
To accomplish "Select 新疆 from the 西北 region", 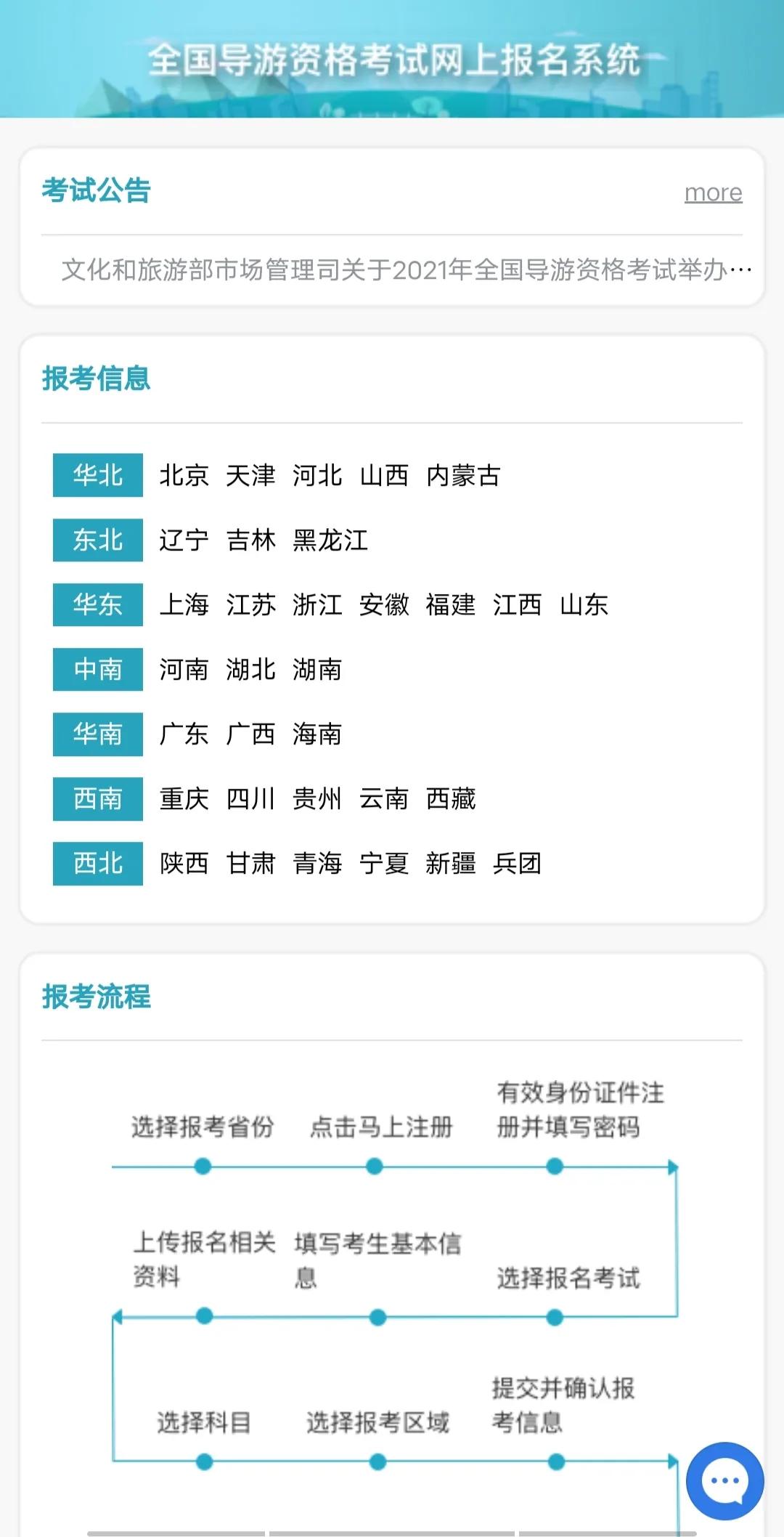I will pyautogui.click(x=450, y=864).
